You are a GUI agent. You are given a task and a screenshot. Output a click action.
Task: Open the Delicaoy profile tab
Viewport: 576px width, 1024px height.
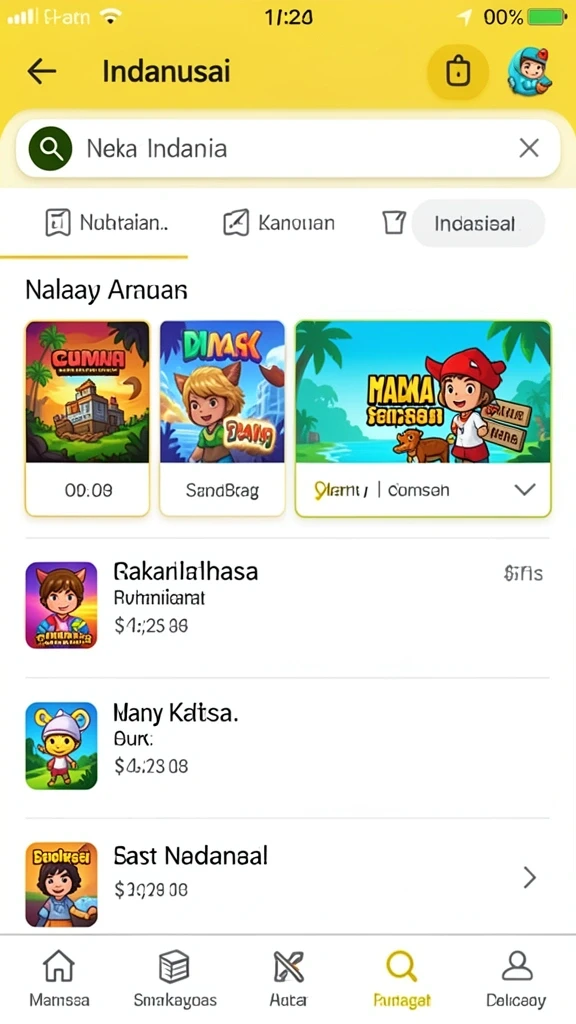coord(516,978)
